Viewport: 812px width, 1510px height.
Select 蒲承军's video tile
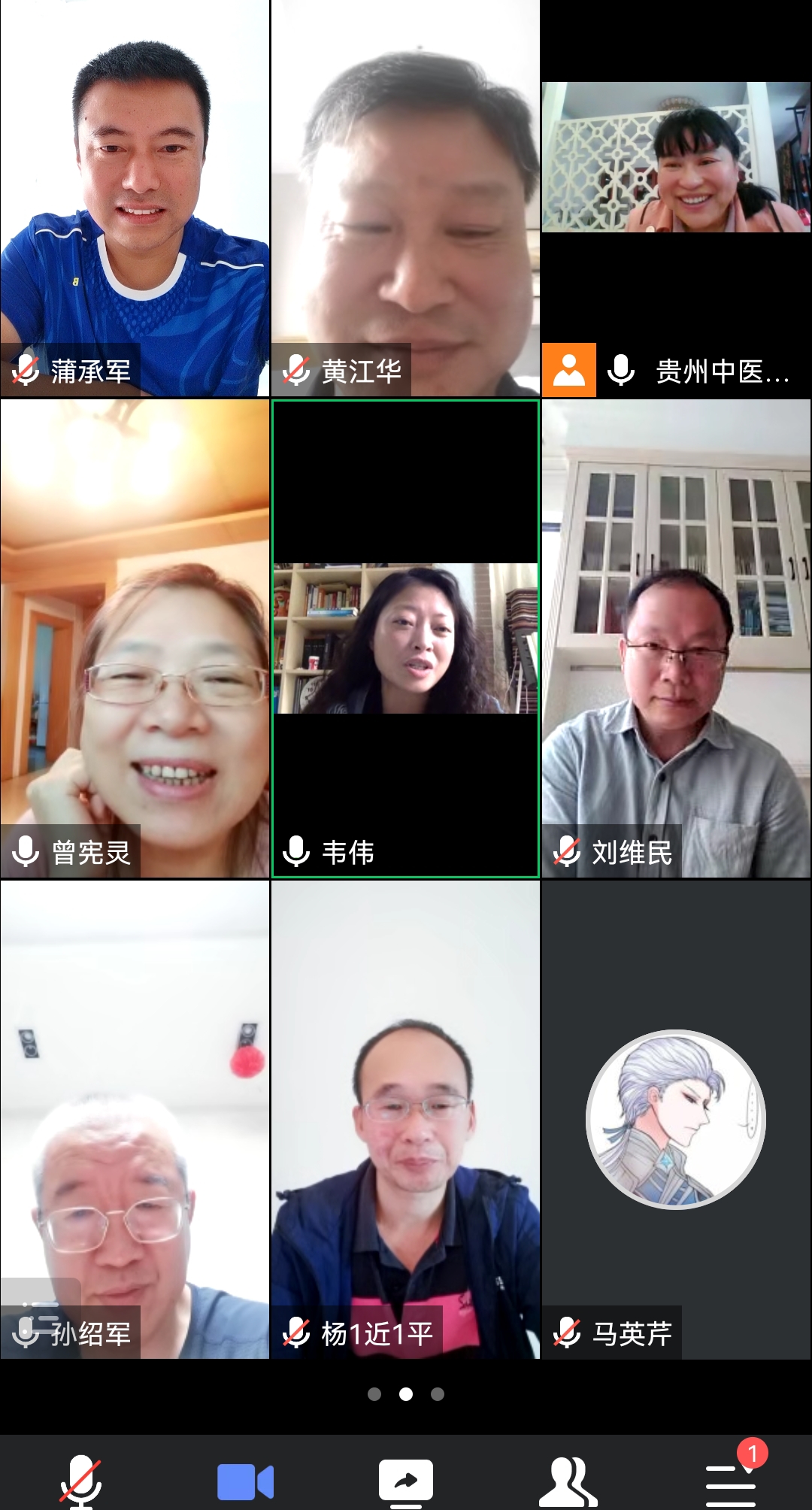(135, 199)
